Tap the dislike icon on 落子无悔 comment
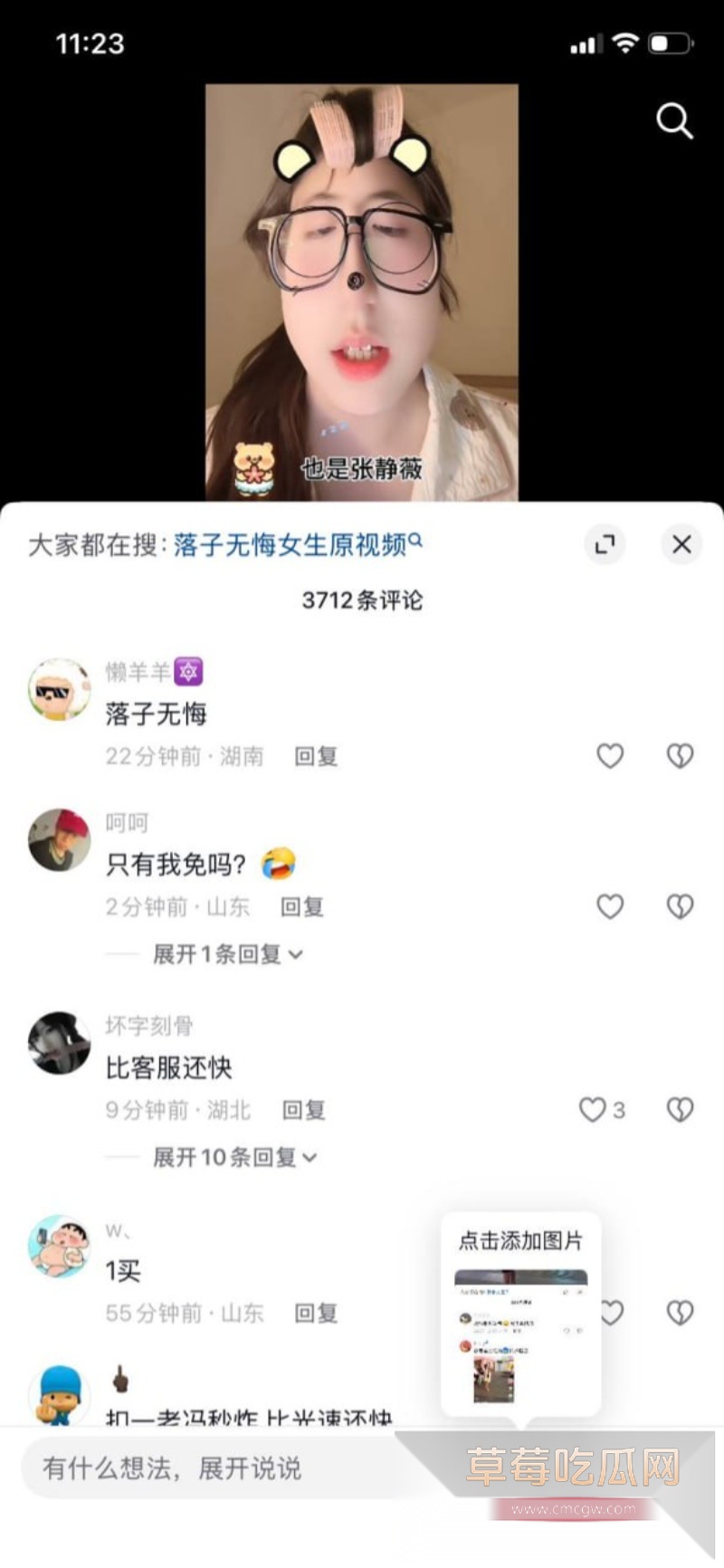 point(680,756)
